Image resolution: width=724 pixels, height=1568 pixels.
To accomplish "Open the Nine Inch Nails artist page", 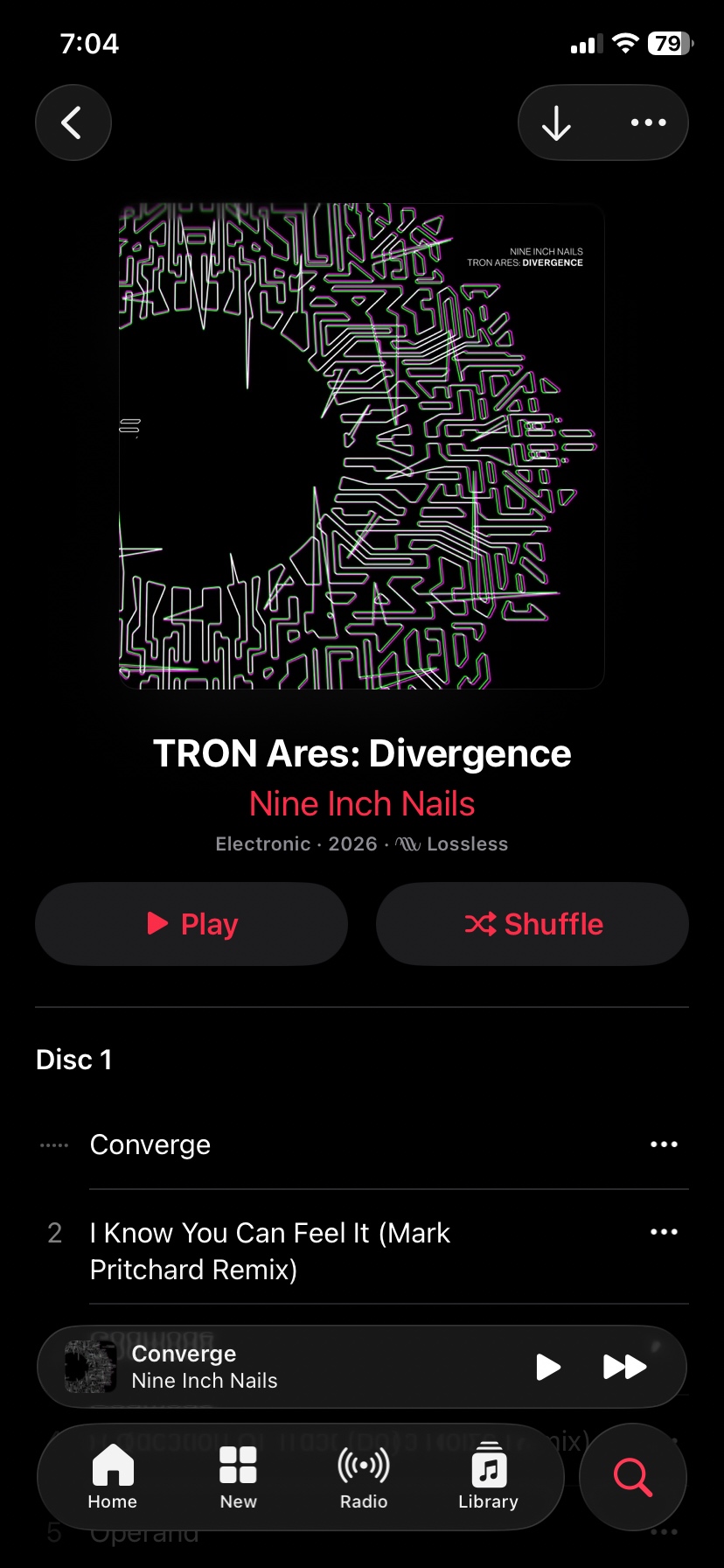I will click(x=362, y=803).
